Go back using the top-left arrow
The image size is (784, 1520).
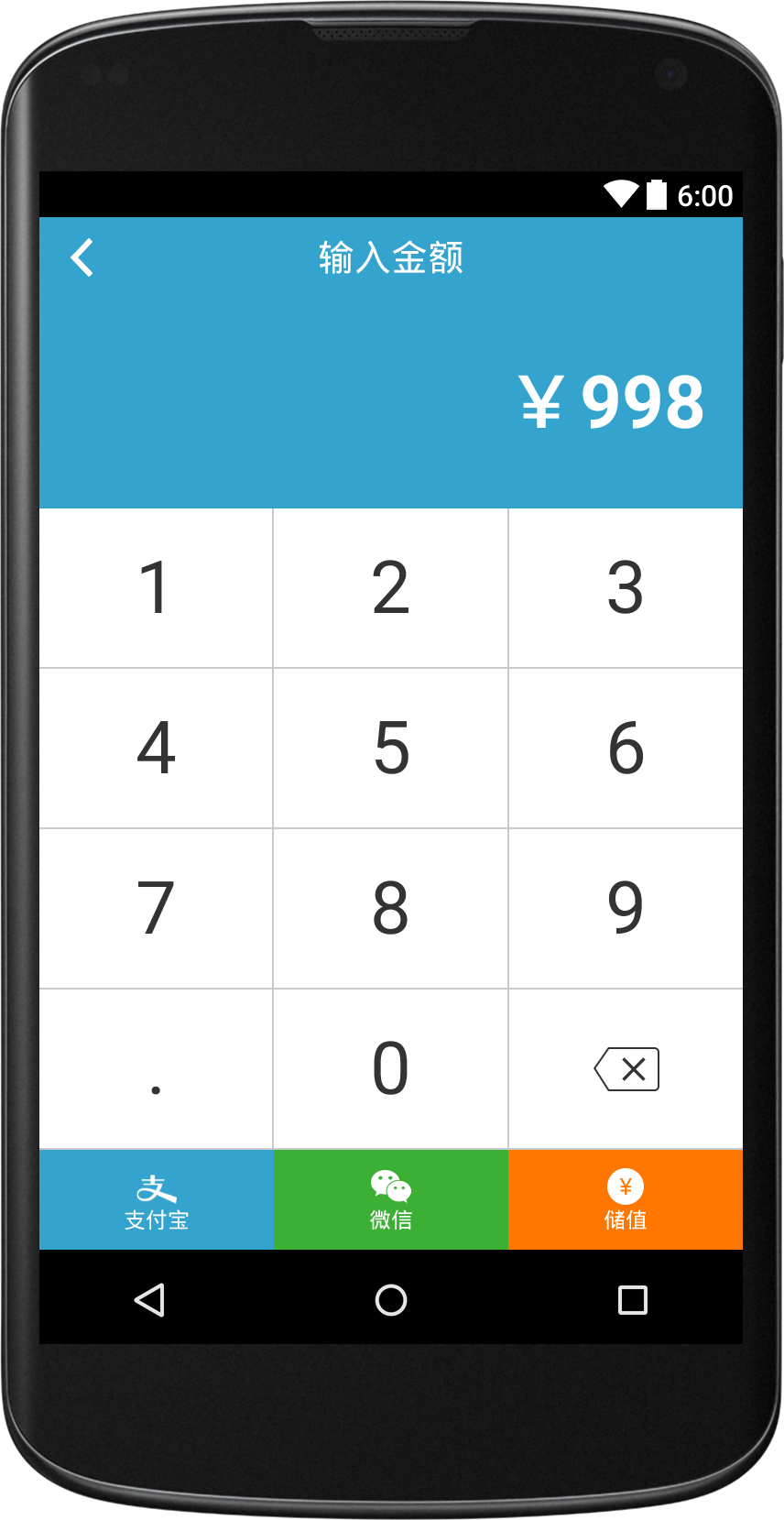(x=82, y=257)
